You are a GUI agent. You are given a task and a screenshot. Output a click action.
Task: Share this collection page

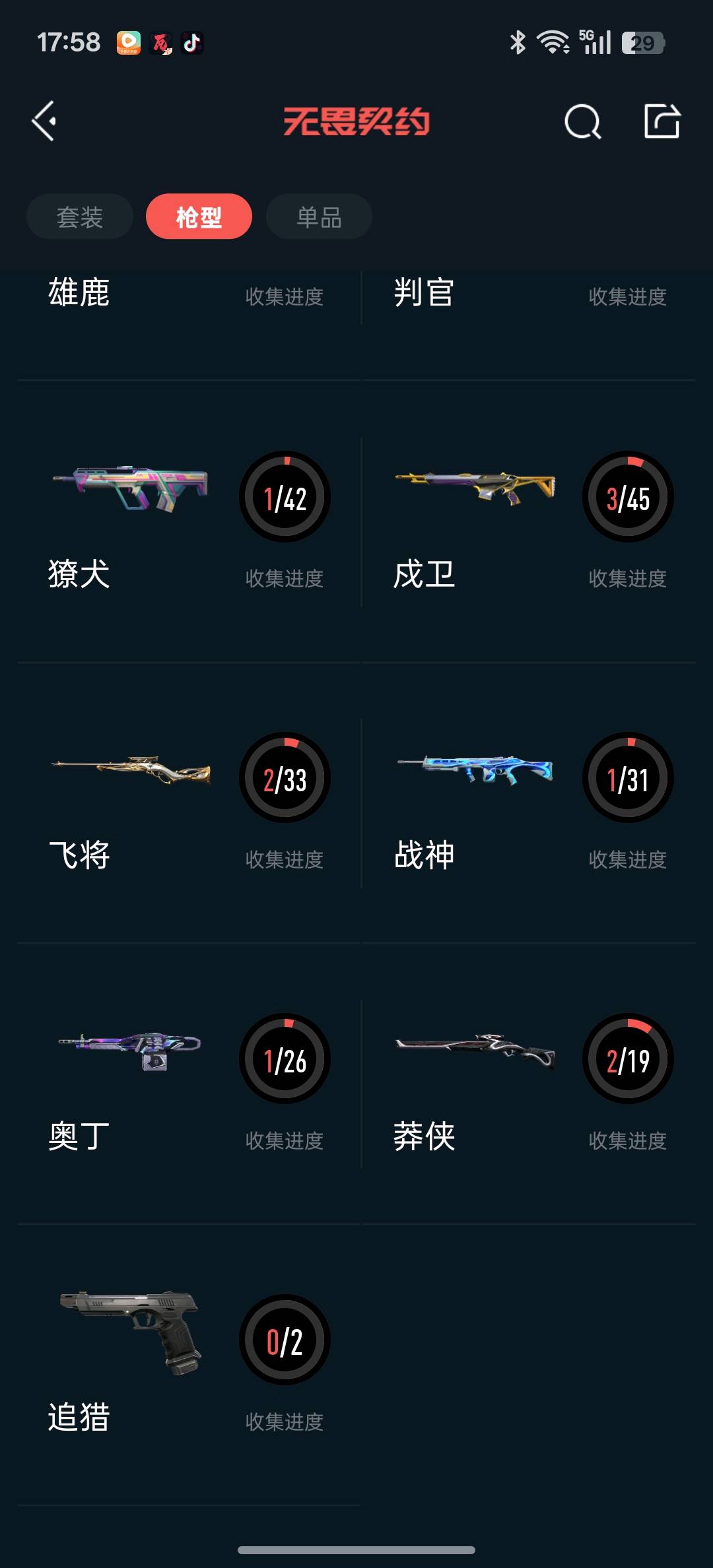662,121
